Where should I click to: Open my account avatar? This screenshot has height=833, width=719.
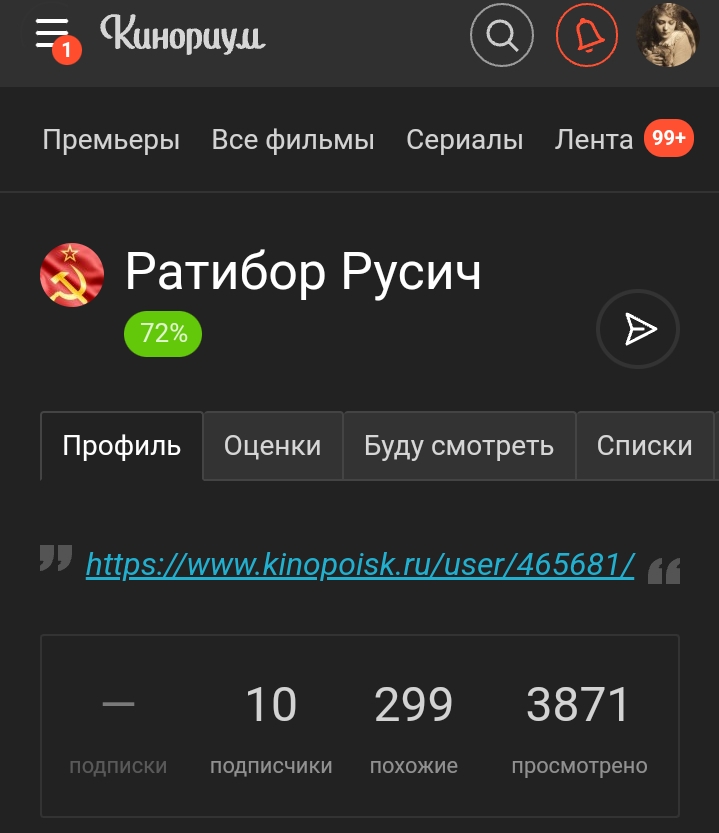tap(668, 37)
